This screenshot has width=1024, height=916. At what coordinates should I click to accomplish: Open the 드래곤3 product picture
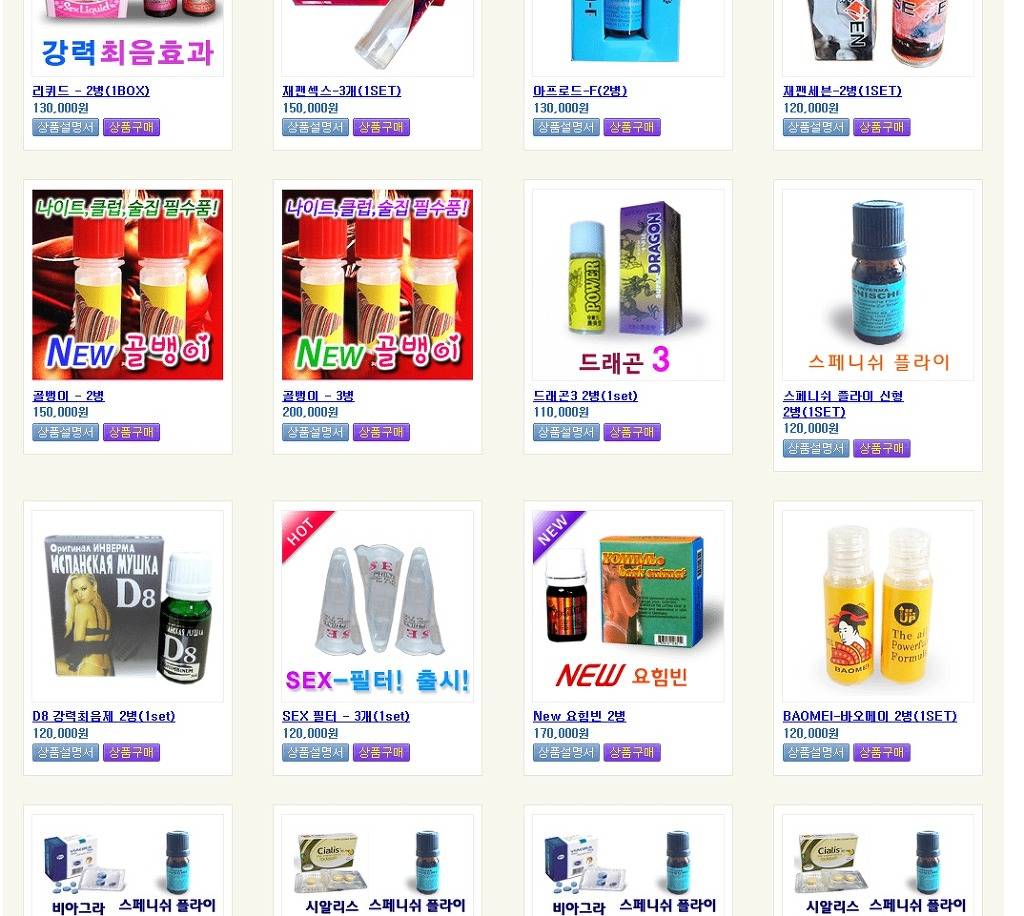(x=628, y=285)
